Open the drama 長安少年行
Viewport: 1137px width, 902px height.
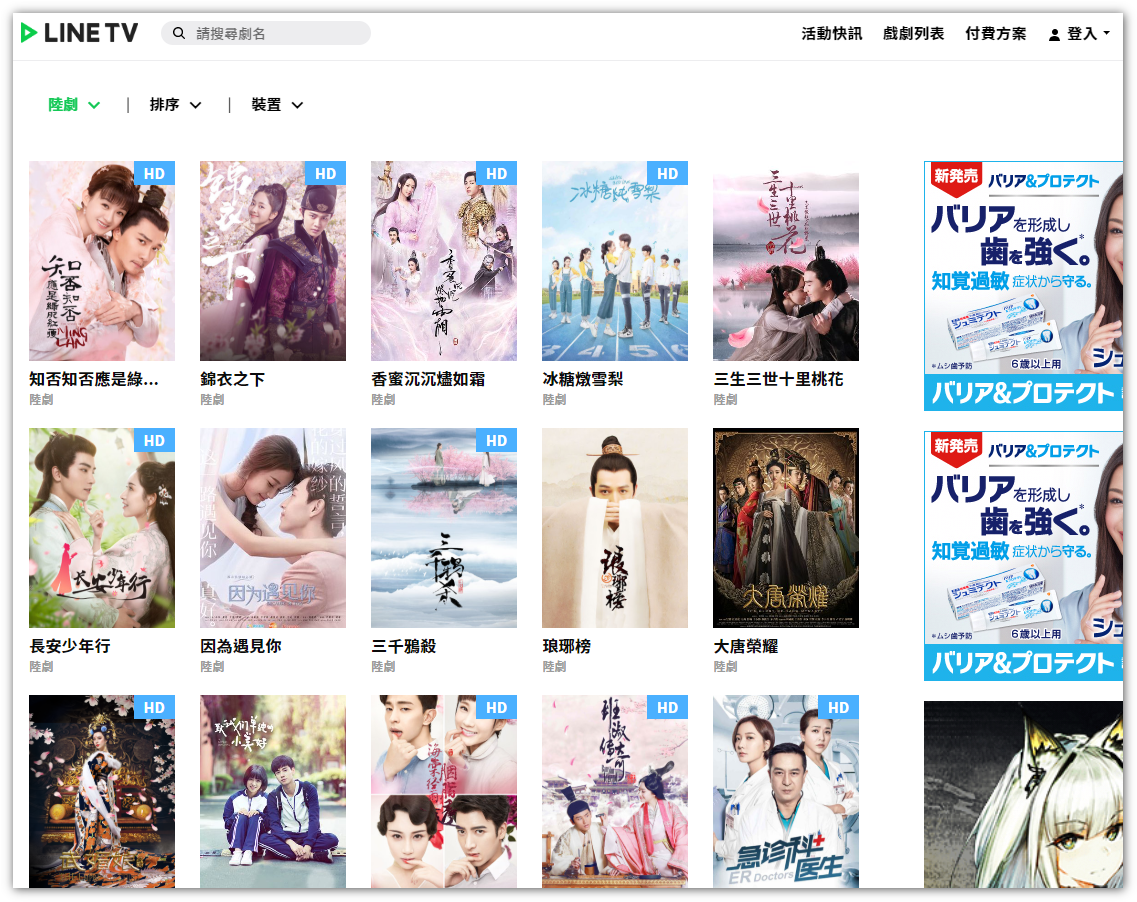[x=102, y=528]
